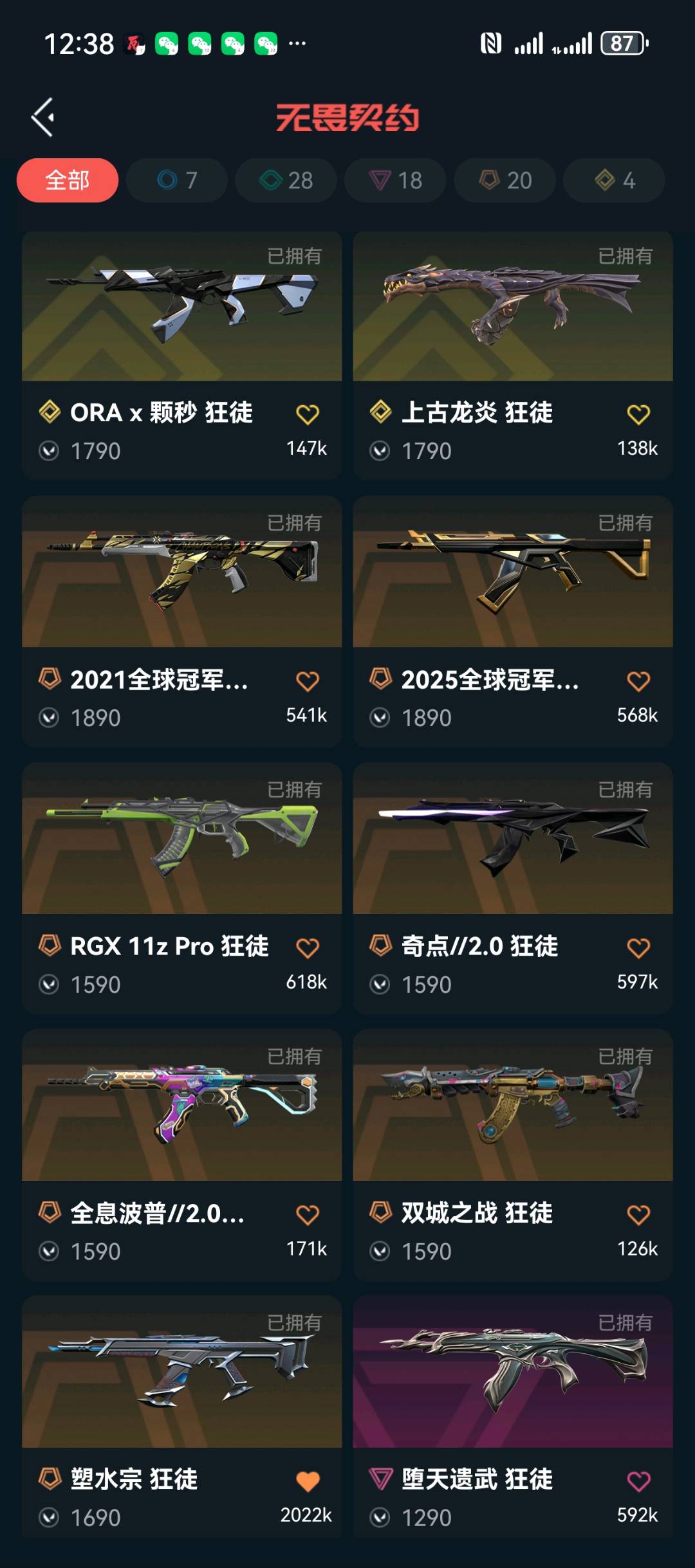The height and width of the screenshot is (1568, 695).
Task: Go back using the top-left arrow
Action: [x=43, y=117]
